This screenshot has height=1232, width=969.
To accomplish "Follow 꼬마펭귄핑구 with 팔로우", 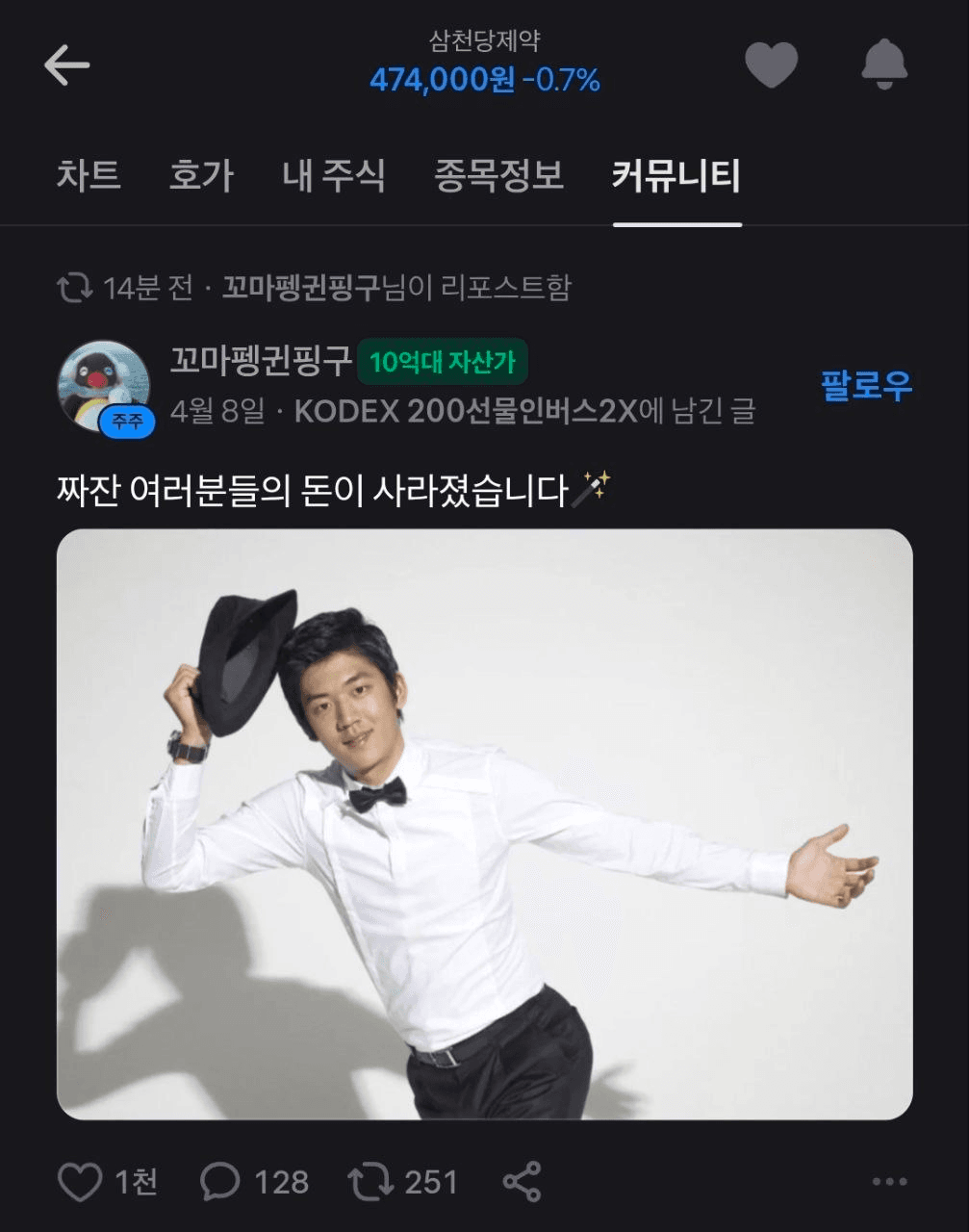I will pos(865,385).
